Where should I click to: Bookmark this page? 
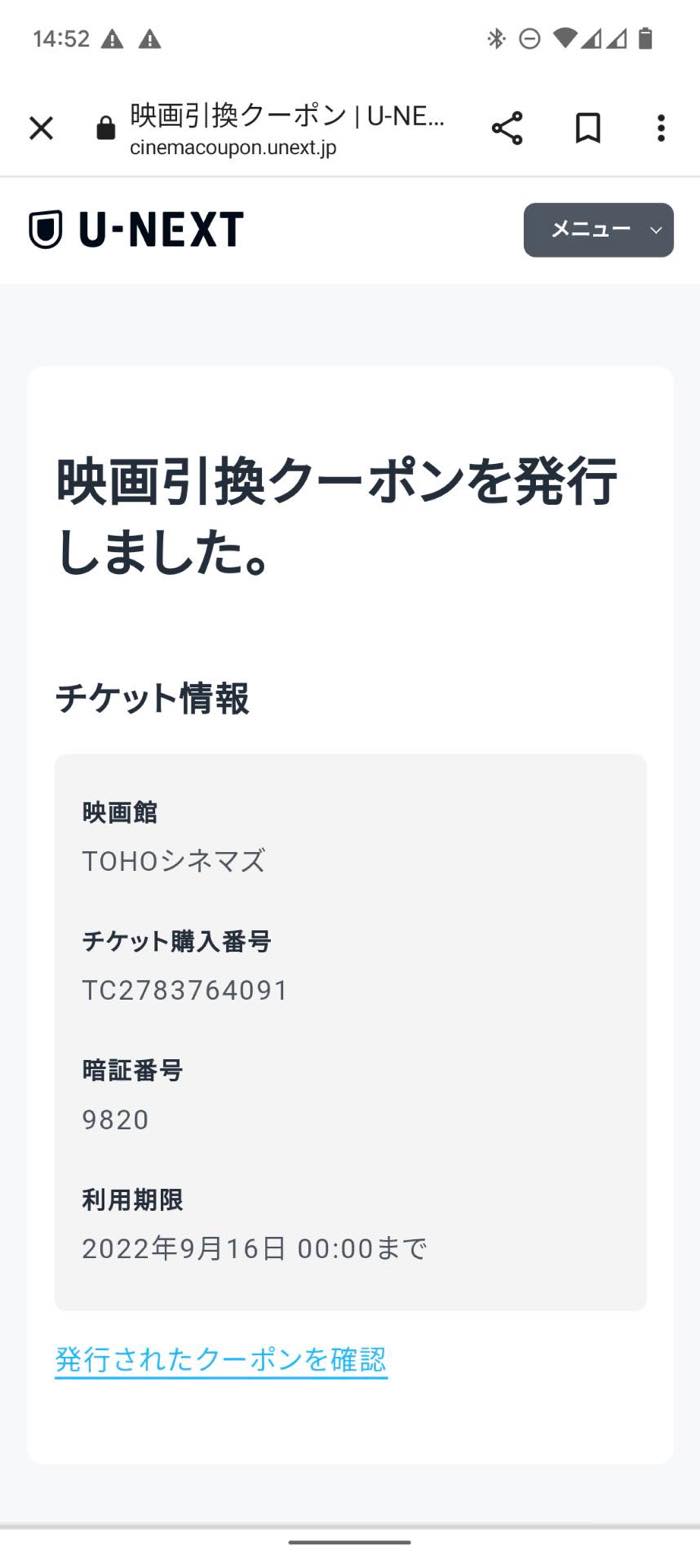pyautogui.click(x=588, y=128)
